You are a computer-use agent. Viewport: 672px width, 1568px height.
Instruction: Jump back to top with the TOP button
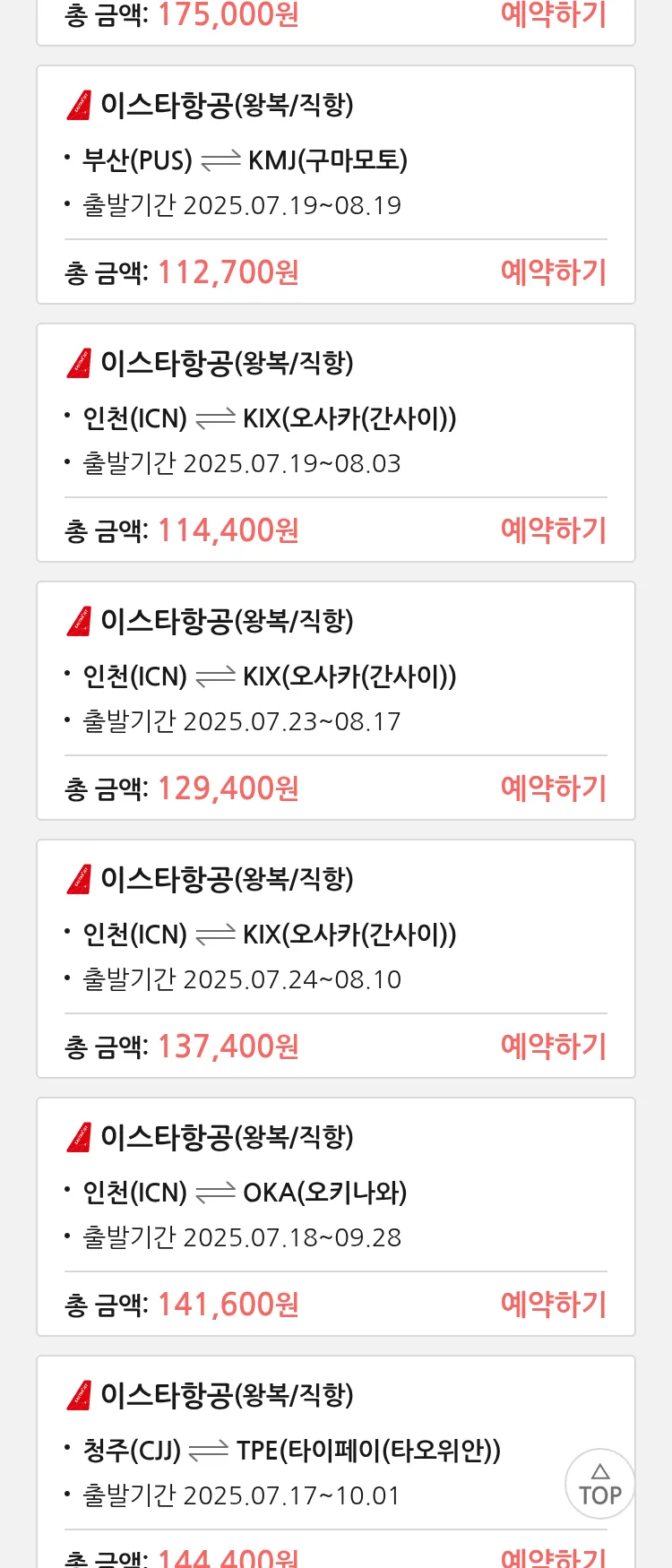(599, 1484)
